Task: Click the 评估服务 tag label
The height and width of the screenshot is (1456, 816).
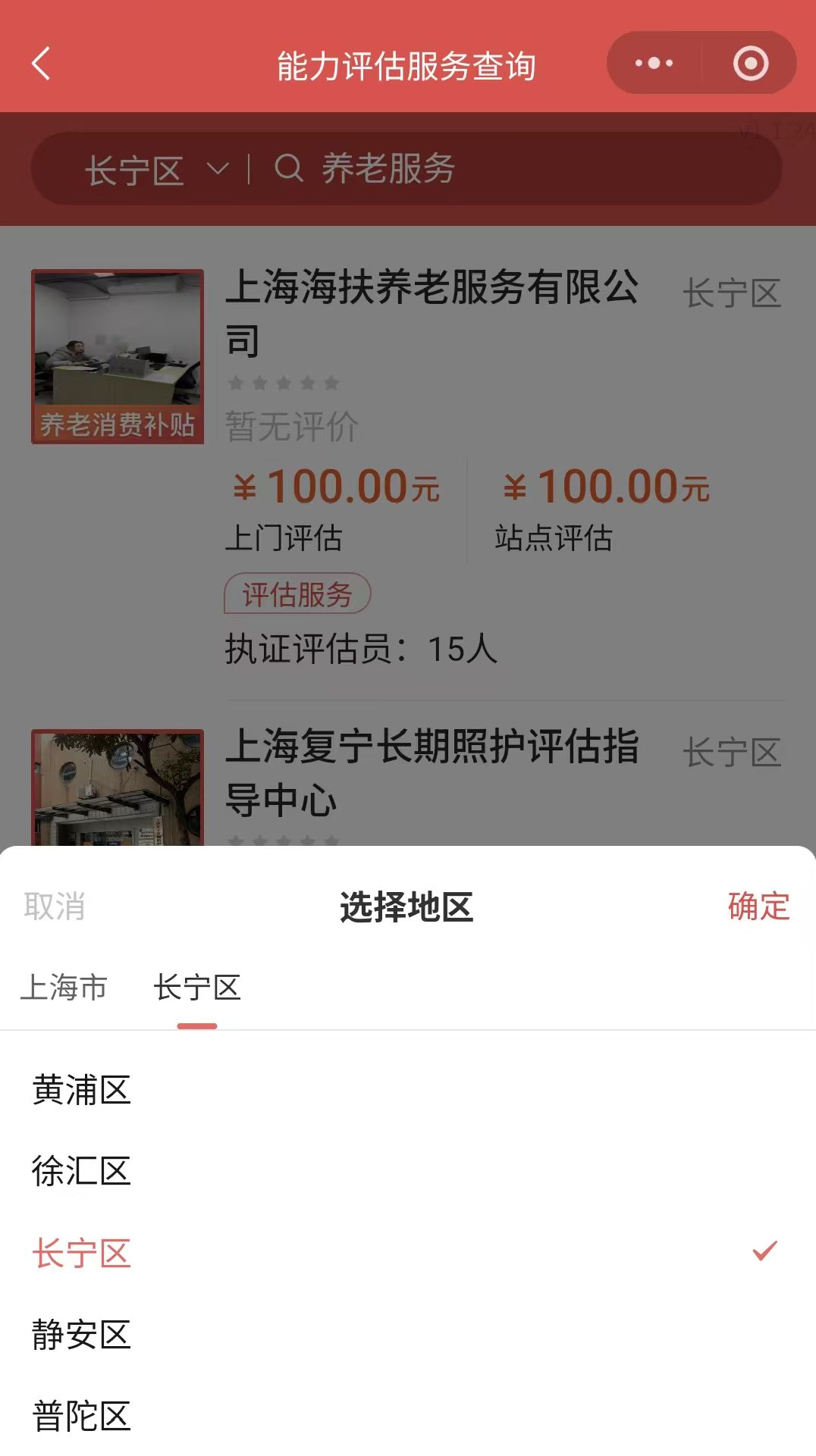Action: point(297,595)
